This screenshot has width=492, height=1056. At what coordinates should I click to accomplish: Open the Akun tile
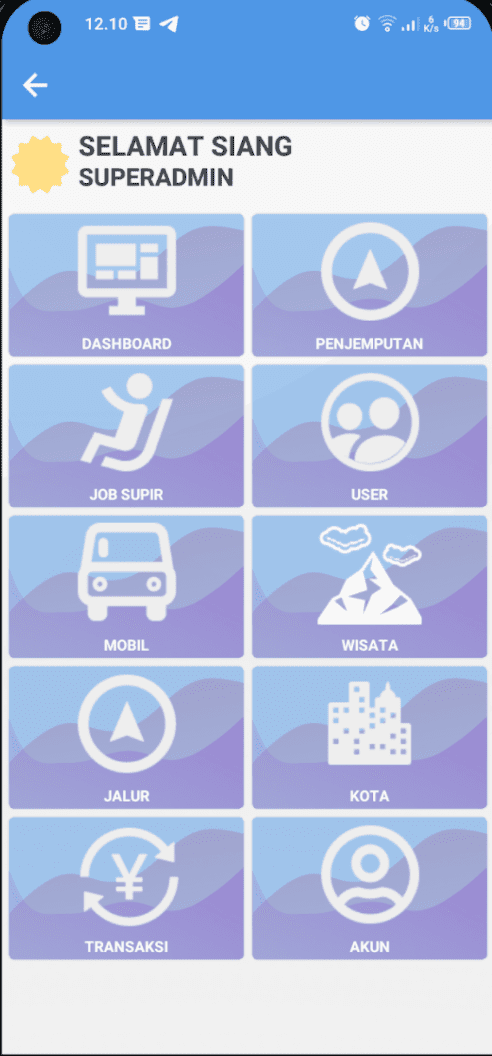370,888
